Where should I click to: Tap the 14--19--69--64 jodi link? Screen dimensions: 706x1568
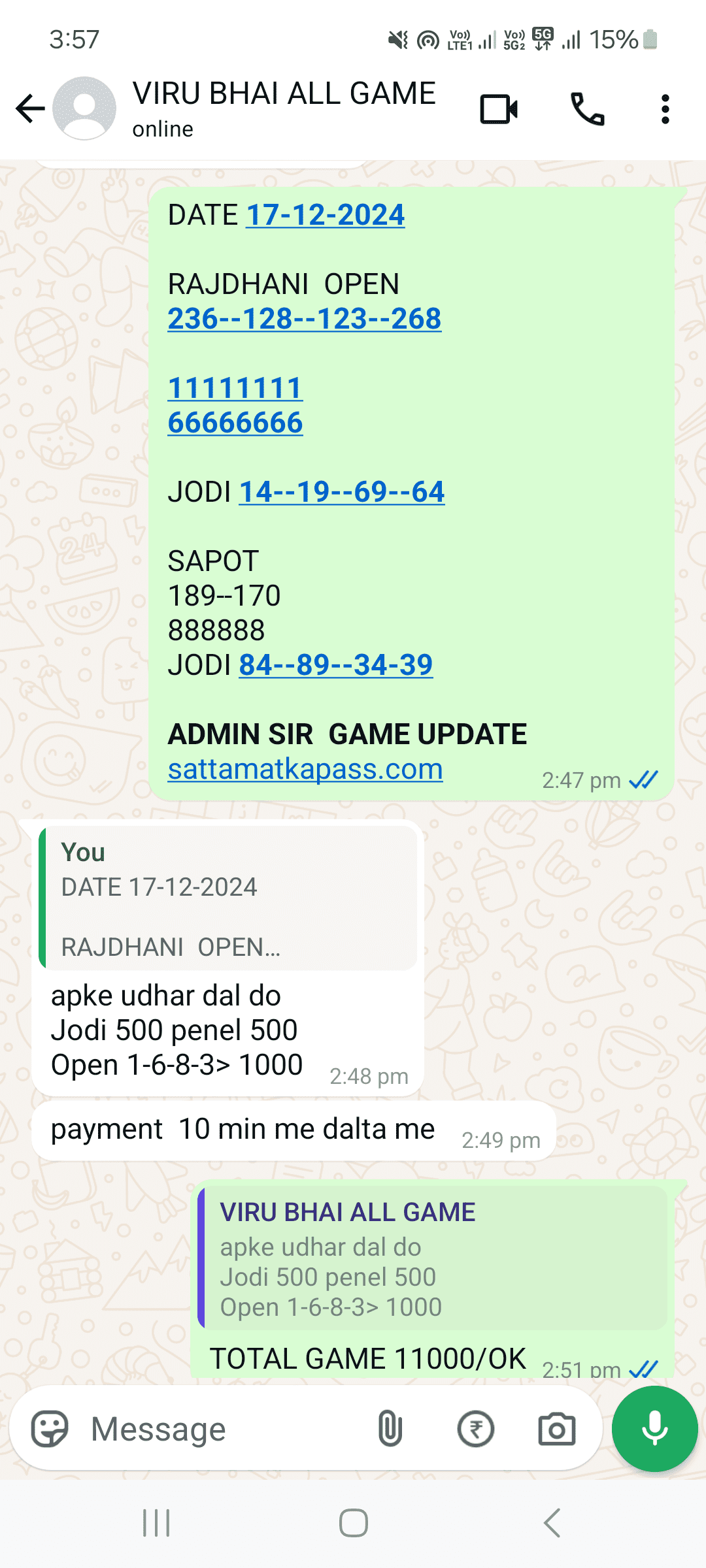tap(342, 492)
